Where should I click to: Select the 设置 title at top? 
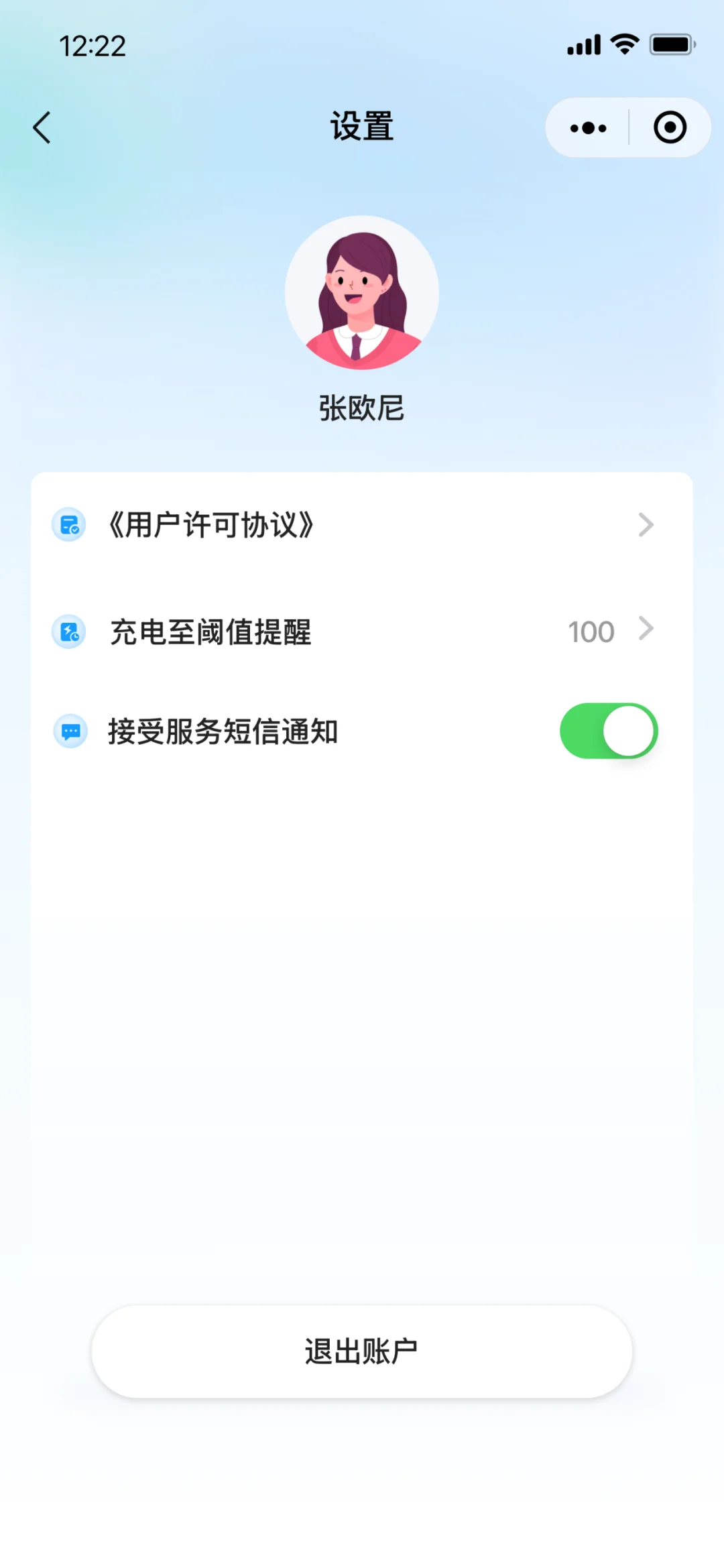tap(361, 127)
